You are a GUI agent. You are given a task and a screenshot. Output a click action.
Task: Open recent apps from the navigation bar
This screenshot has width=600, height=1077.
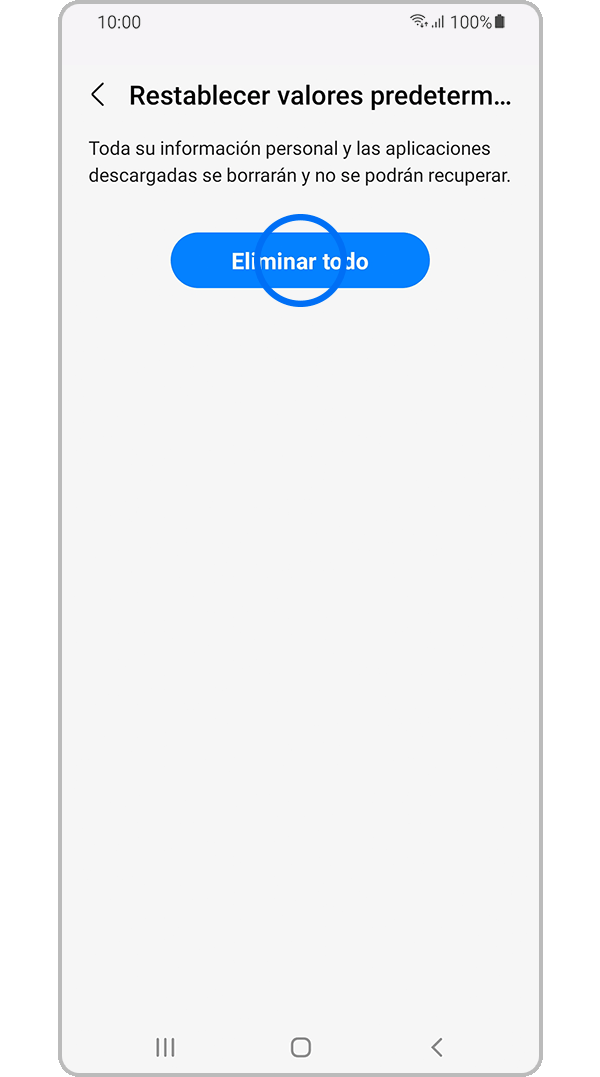coord(165,1047)
